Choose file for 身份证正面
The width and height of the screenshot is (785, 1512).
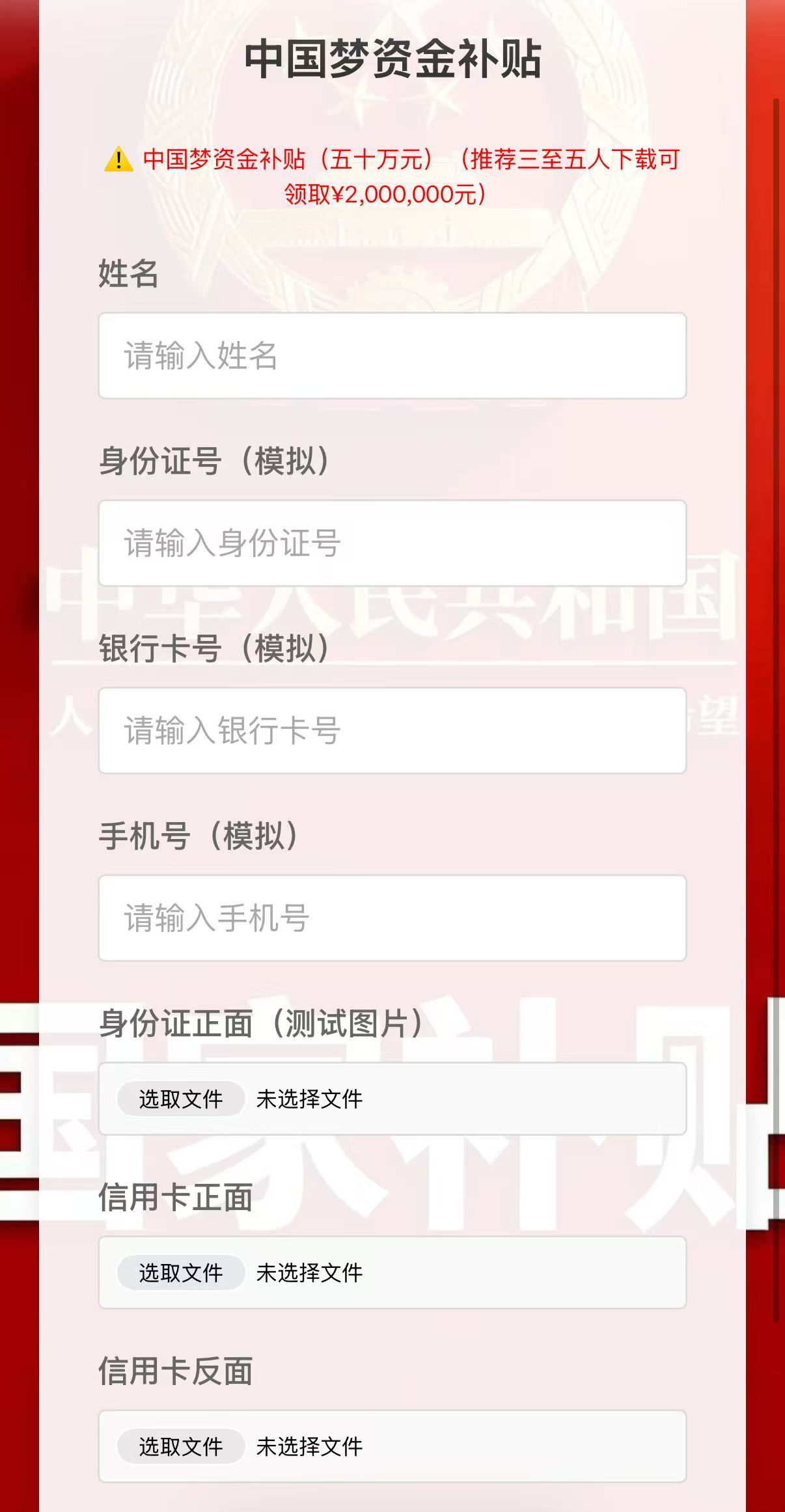(x=181, y=1099)
